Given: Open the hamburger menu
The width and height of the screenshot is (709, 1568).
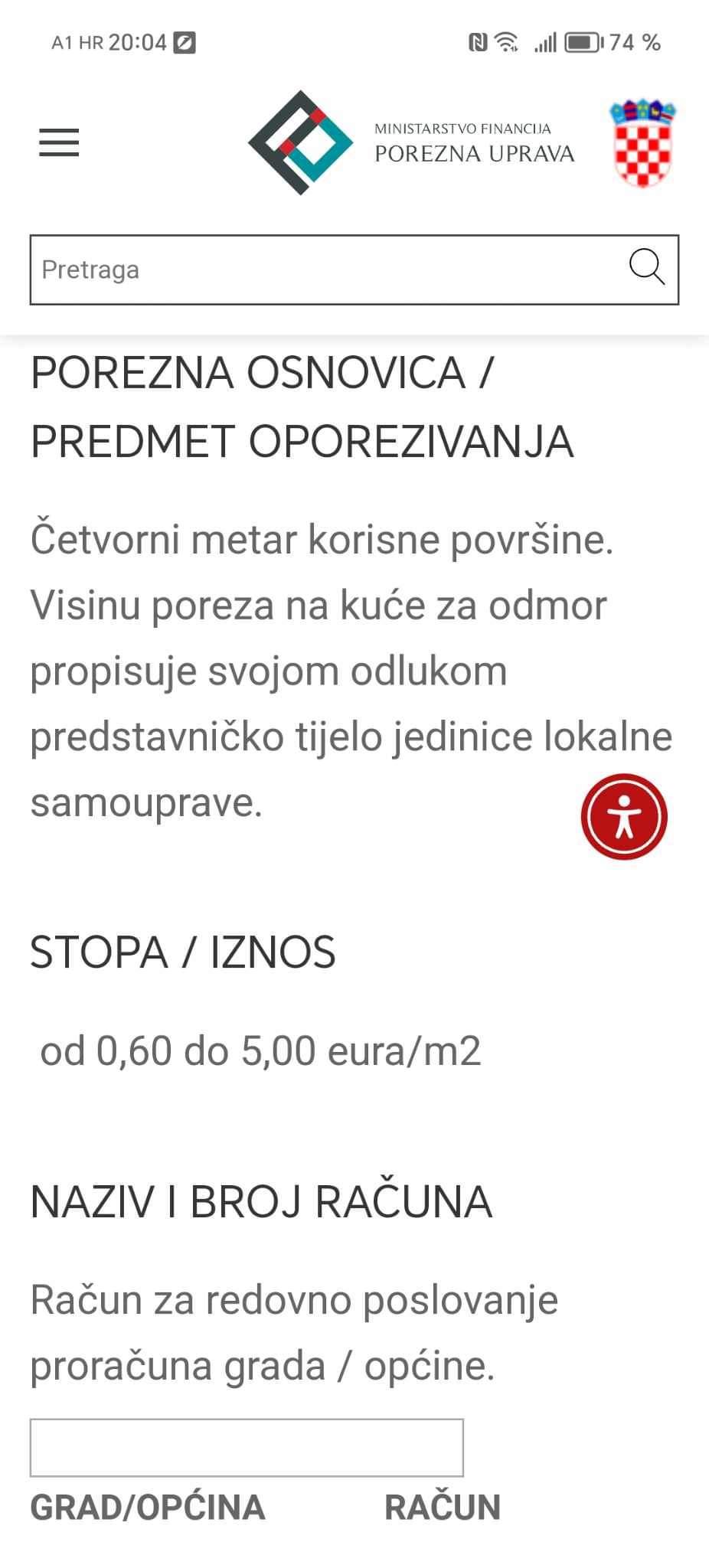Looking at the screenshot, I should pos(59,143).
